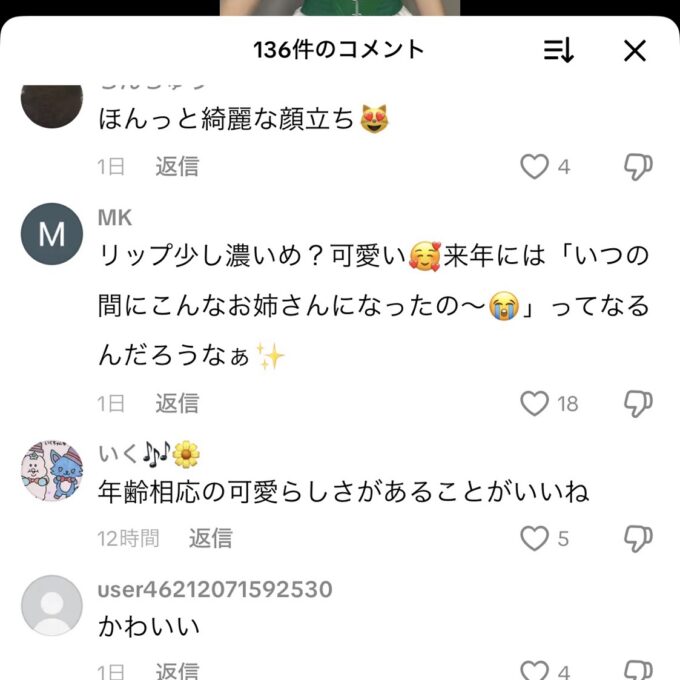Open user46212071592530's profile avatar
This screenshot has width=680, height=680.
click(51, 606)
